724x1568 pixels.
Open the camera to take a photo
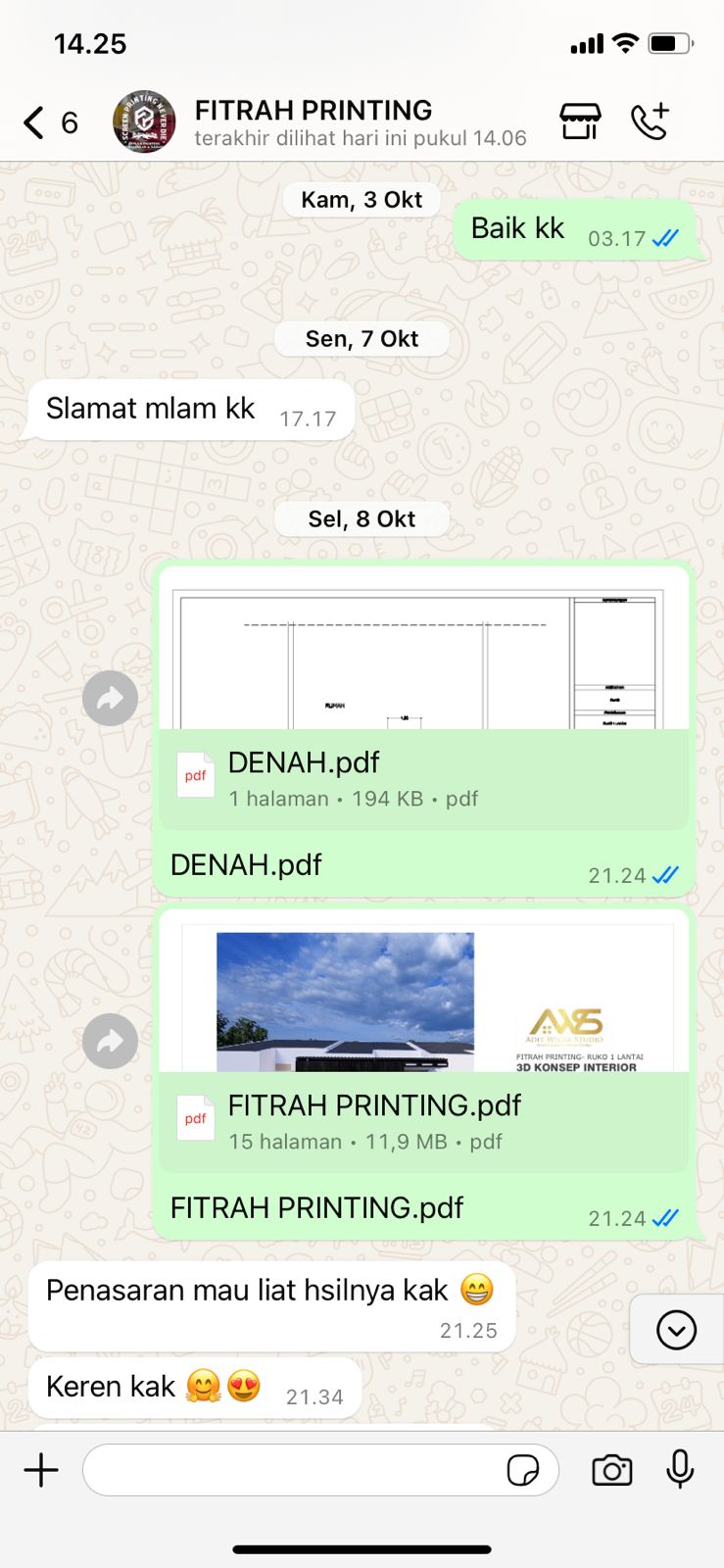click(x=612, y=1470)
